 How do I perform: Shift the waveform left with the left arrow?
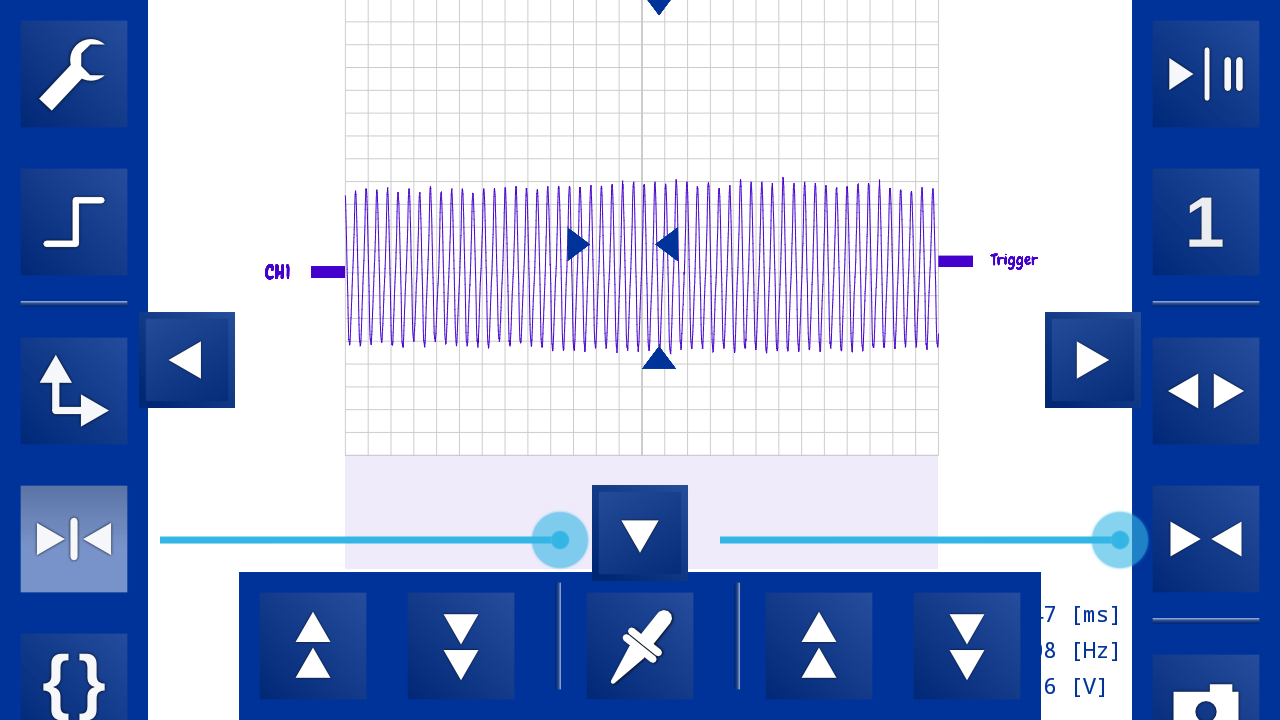pyautogui.click(x=187, y=360)
